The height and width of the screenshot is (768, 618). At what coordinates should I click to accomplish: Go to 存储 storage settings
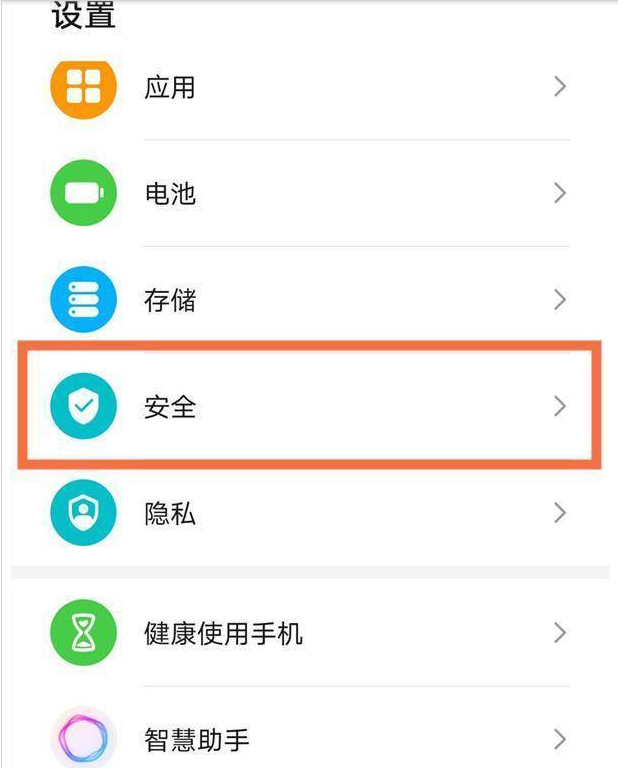tap(310, 299)
